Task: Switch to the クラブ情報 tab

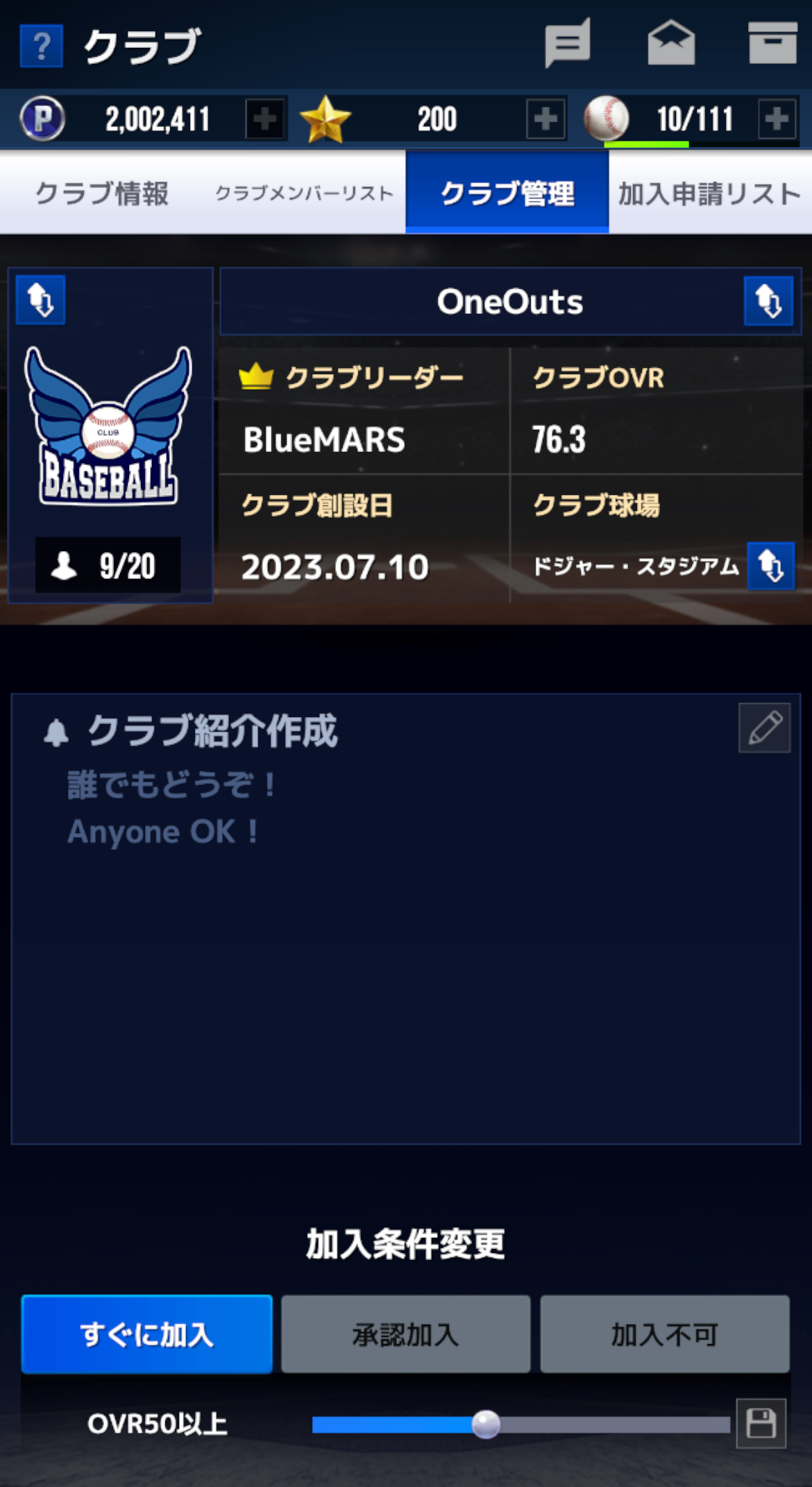Action: [102, 193]
